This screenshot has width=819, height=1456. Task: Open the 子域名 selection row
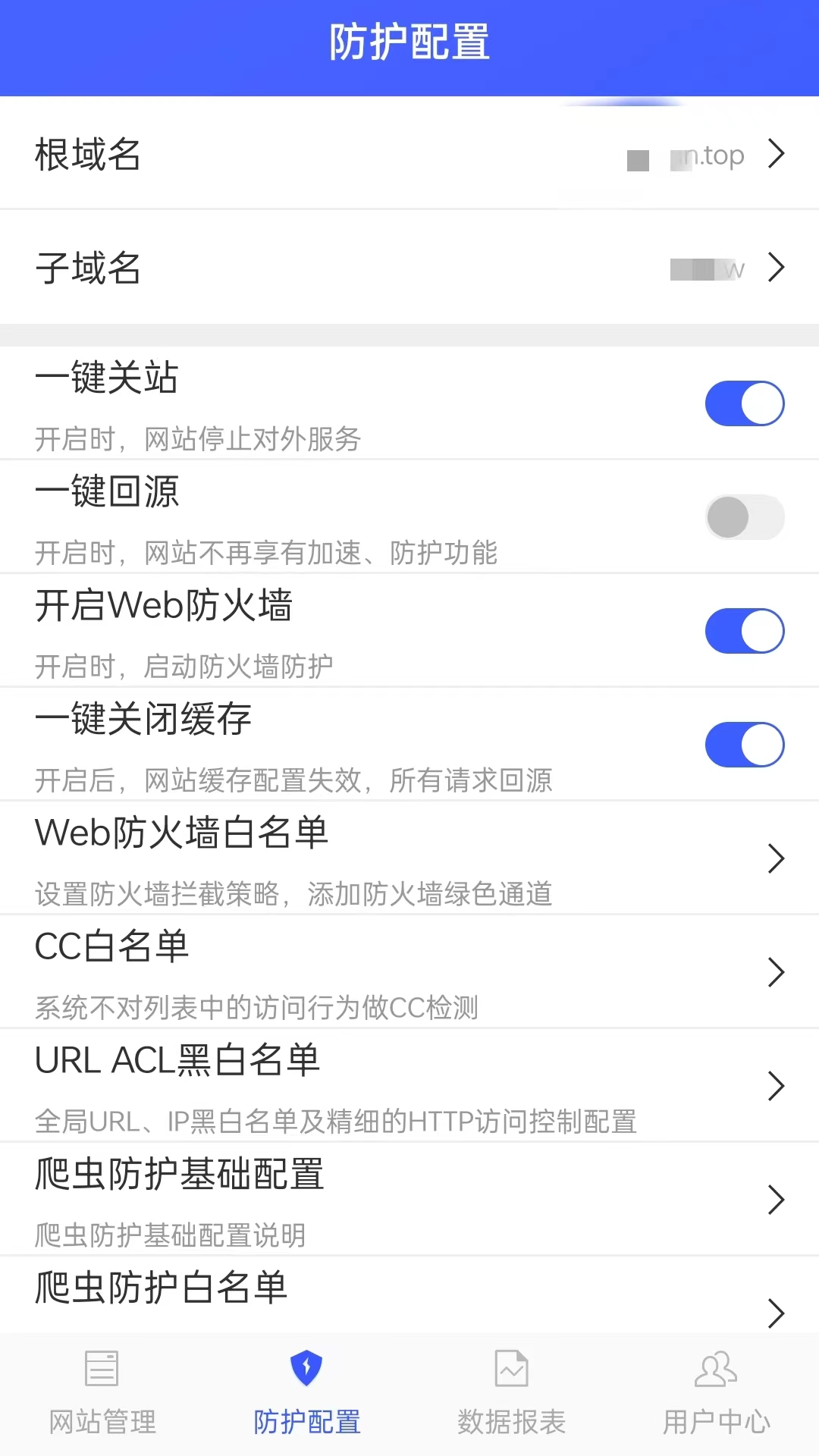pos(409,267)
